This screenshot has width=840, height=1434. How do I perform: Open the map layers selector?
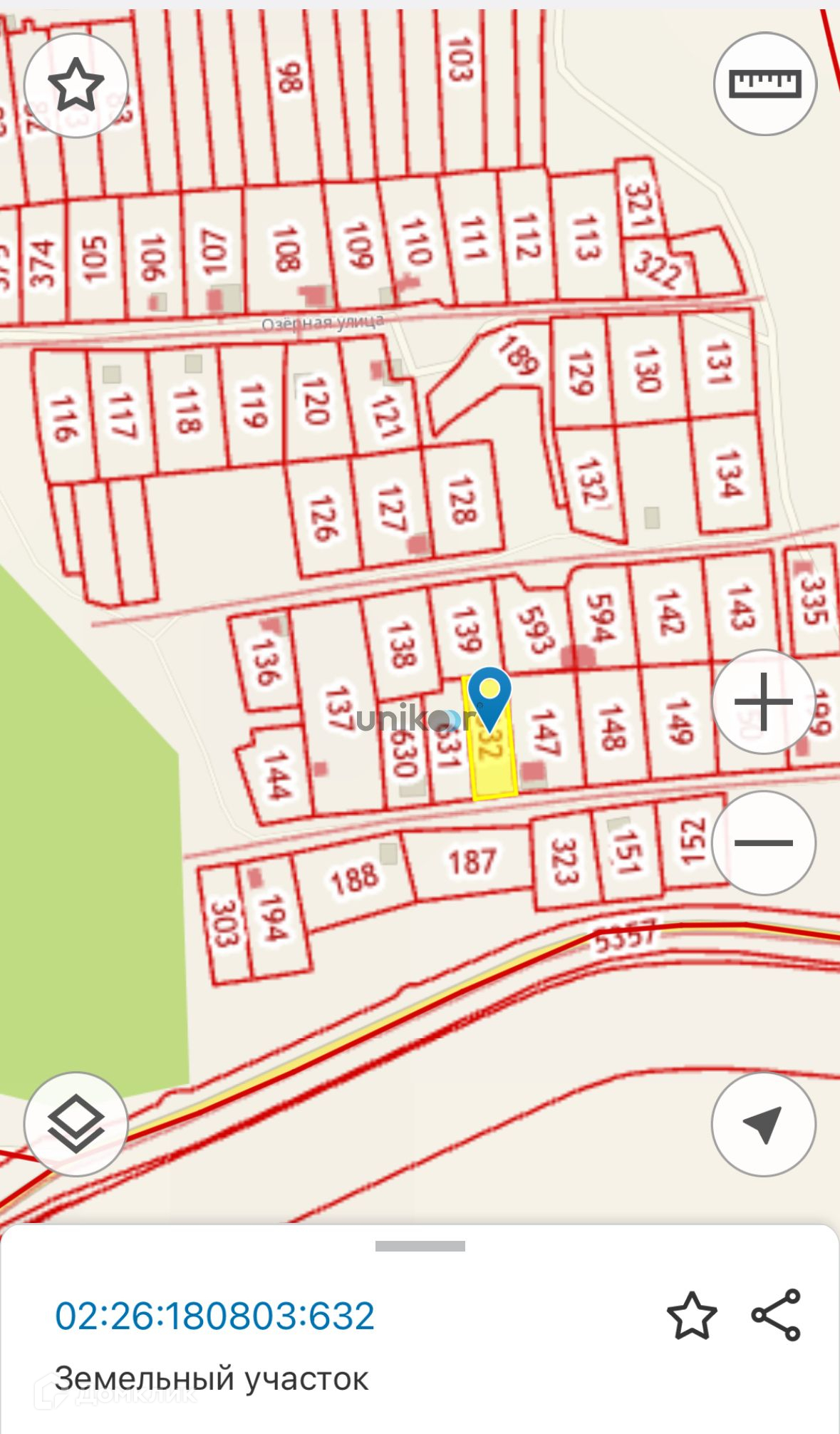[x=76, y=1123]
